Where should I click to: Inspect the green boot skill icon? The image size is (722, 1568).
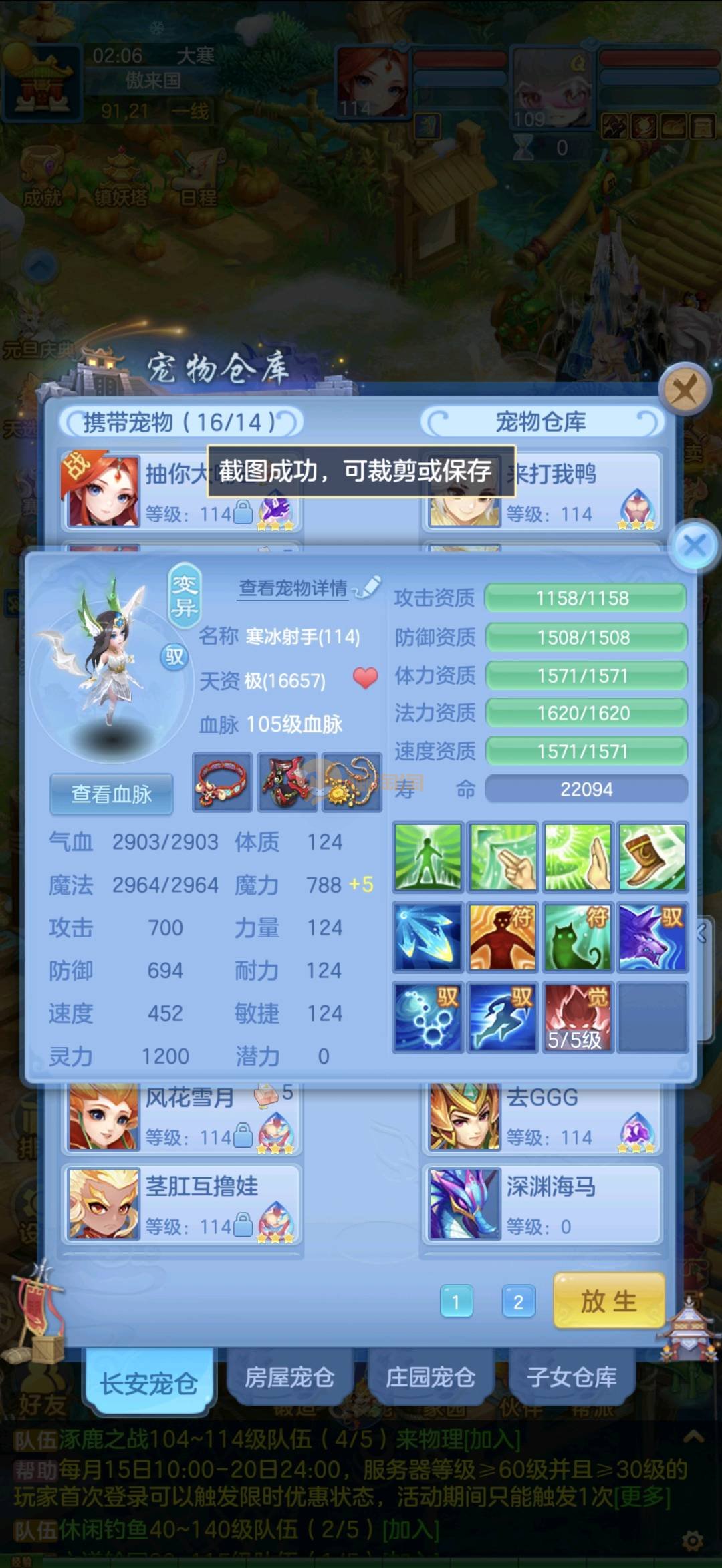tap(652, 856)
